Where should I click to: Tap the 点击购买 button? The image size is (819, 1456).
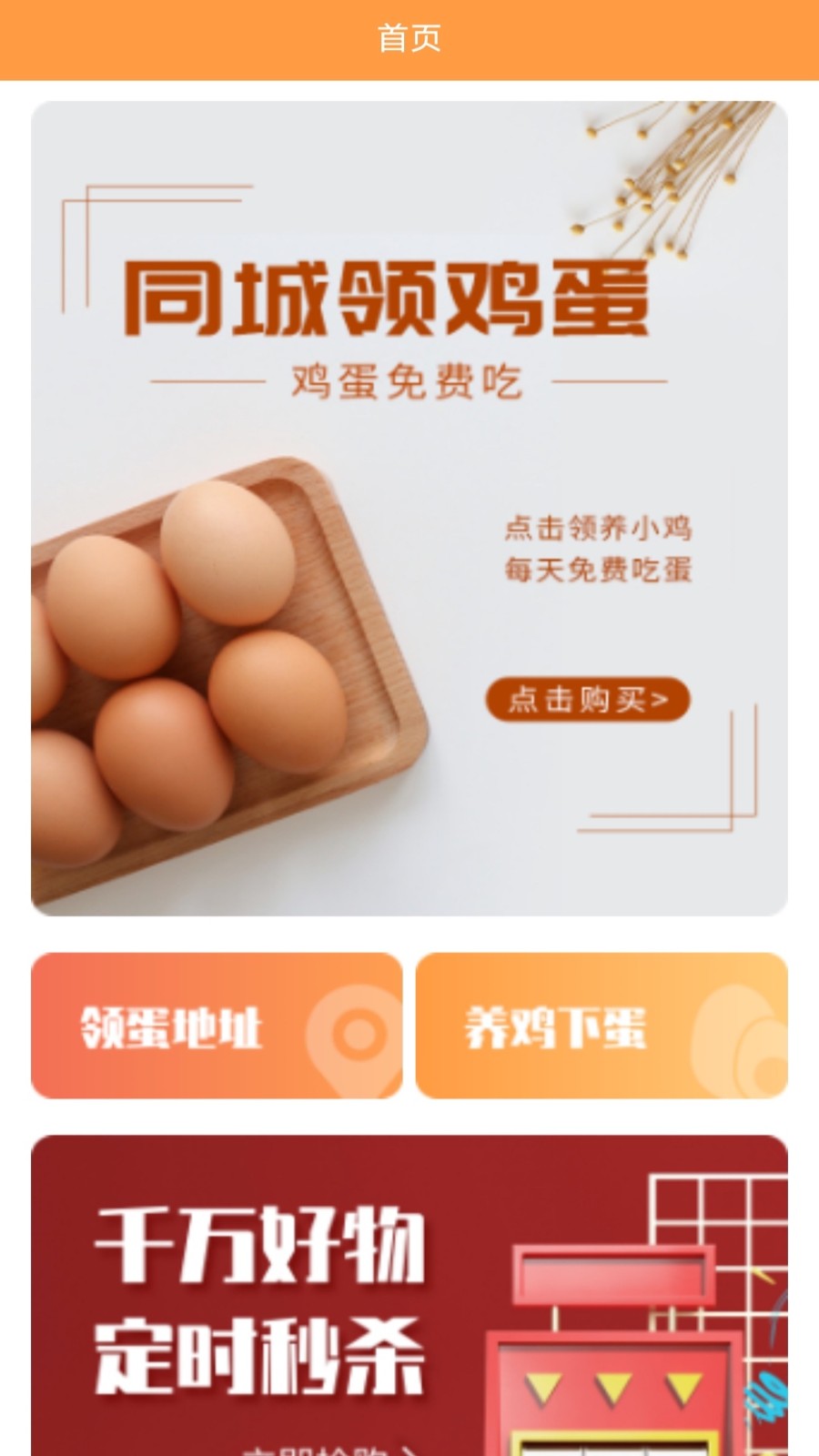587,699
